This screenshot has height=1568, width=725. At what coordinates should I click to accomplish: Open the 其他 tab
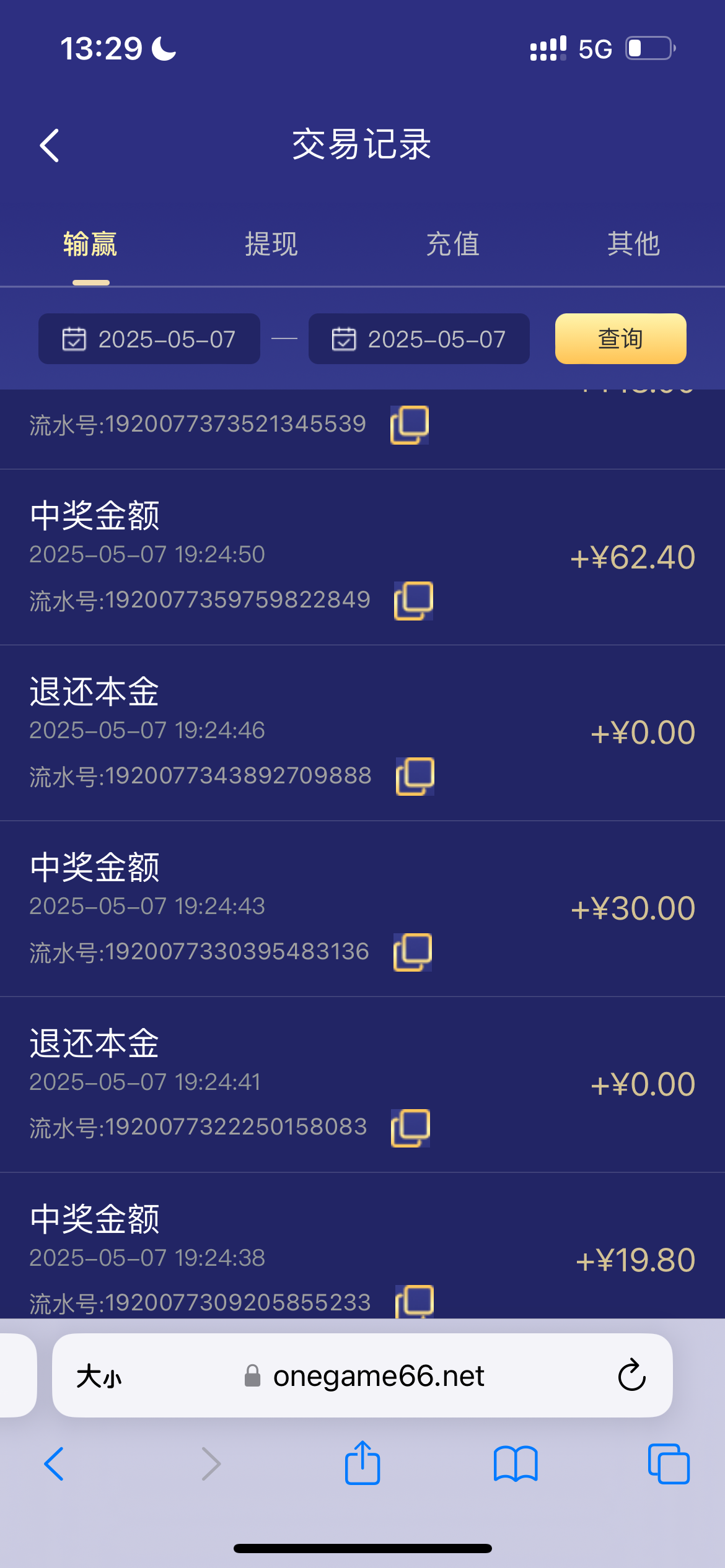click(633, 244)
